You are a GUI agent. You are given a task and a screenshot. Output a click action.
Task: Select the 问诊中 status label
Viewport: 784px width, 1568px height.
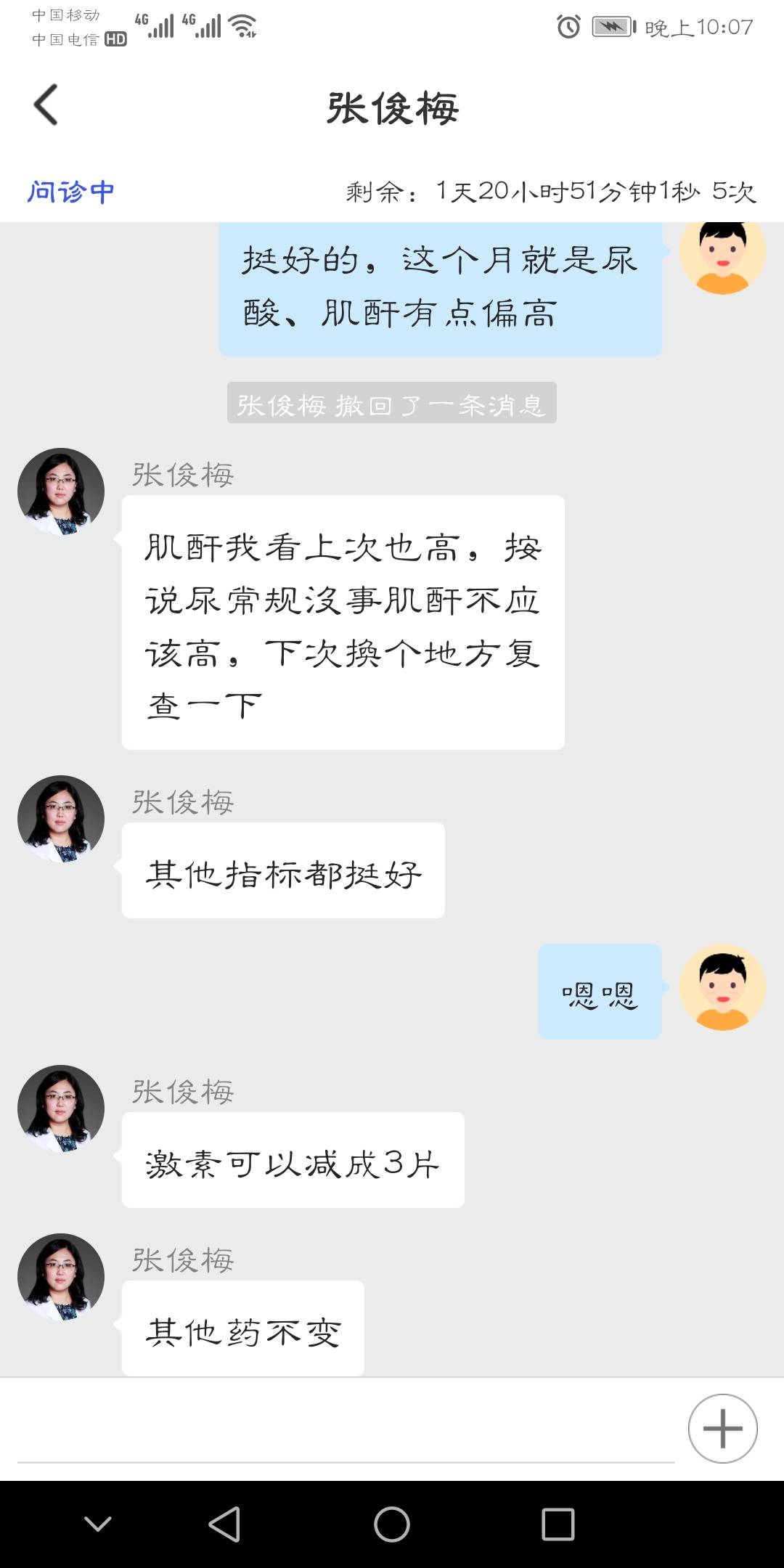[x=70, y=191]
